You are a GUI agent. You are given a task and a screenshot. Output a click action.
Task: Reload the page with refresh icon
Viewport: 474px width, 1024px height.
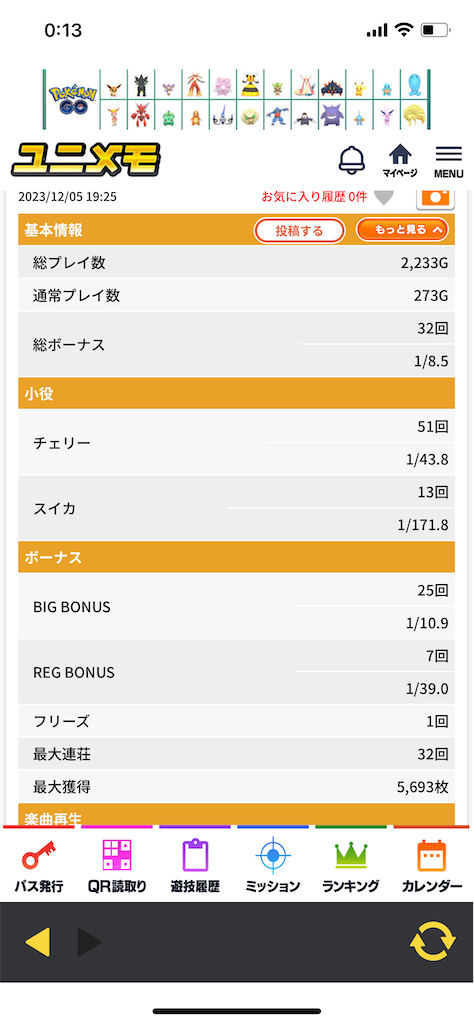tap(433, 942)
